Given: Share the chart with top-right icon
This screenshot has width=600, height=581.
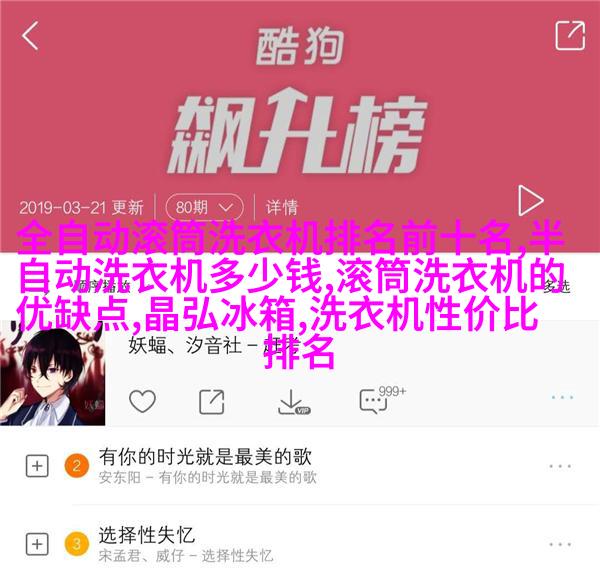Looking at the screenshot, I should (569, 36).
